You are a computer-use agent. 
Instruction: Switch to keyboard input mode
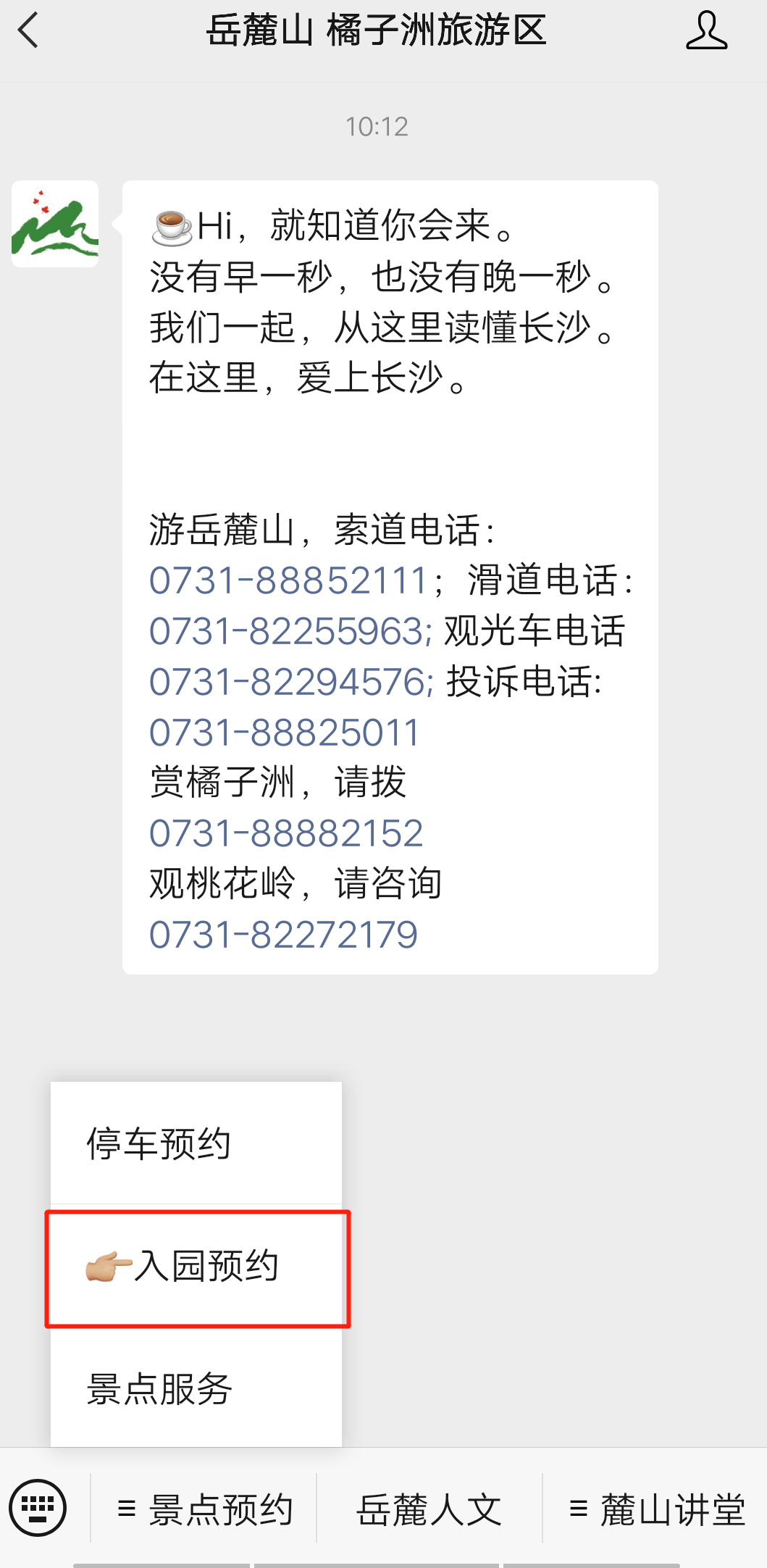(x=40, y=1509)
